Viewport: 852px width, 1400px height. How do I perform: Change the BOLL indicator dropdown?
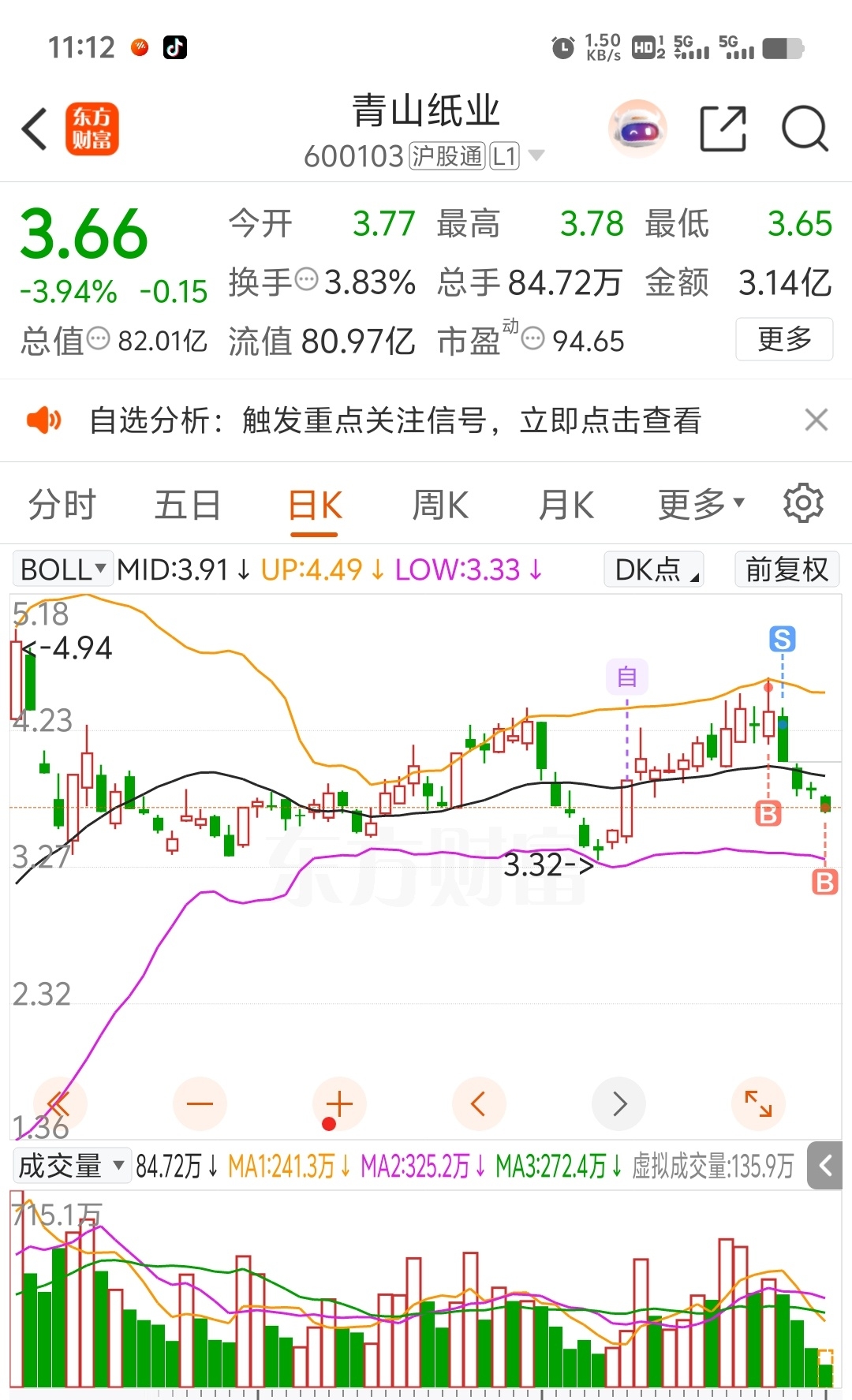click(62, 569)
